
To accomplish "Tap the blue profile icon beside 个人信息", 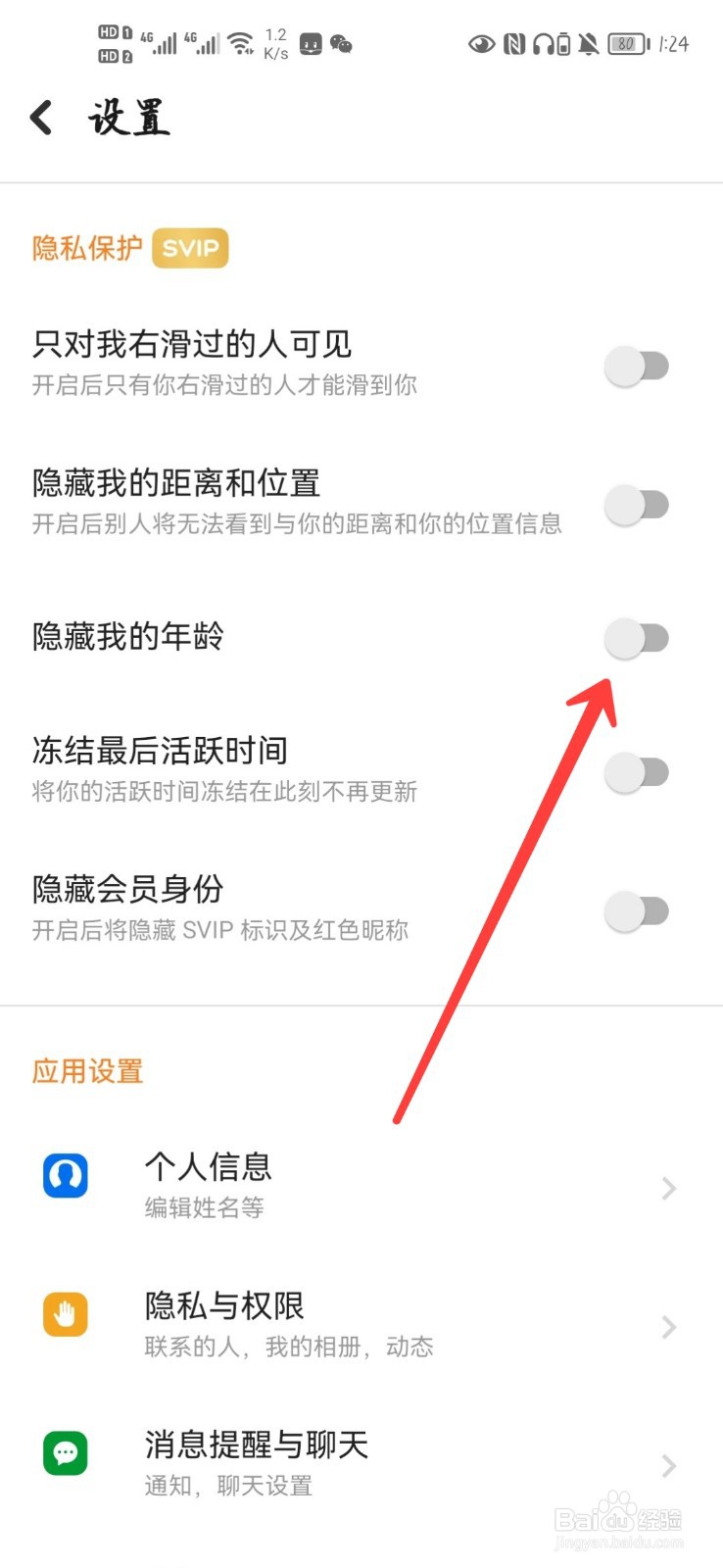I will (x=64, y=1175).
